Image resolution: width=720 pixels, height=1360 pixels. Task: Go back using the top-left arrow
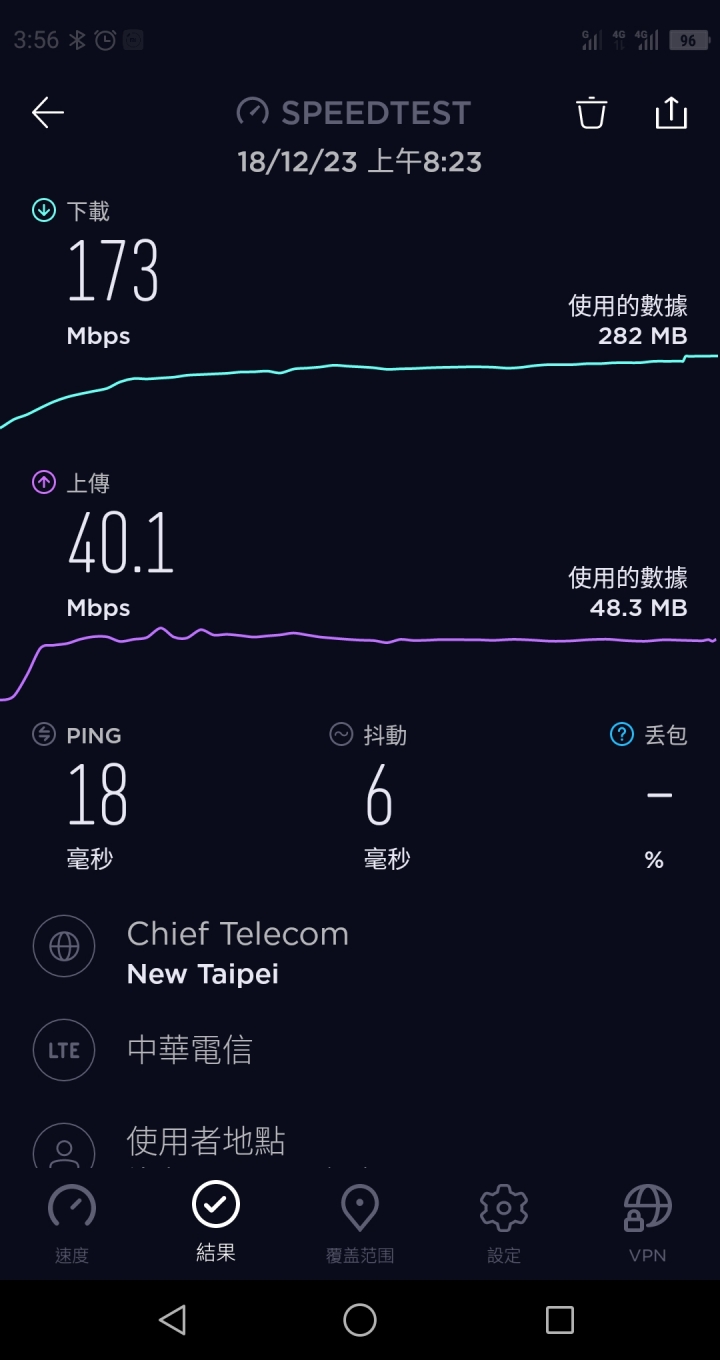[x=48, y=113]
